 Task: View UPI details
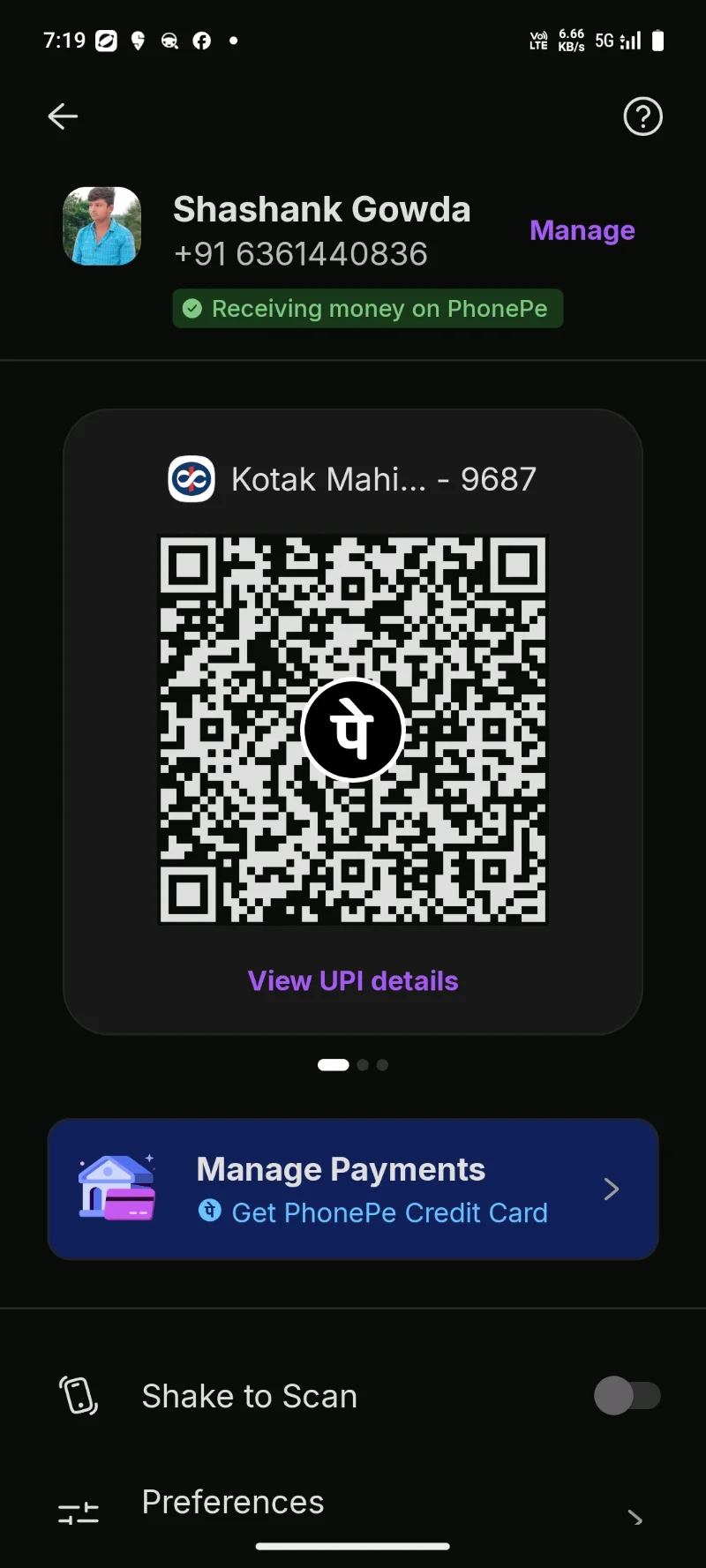[353, 980]
